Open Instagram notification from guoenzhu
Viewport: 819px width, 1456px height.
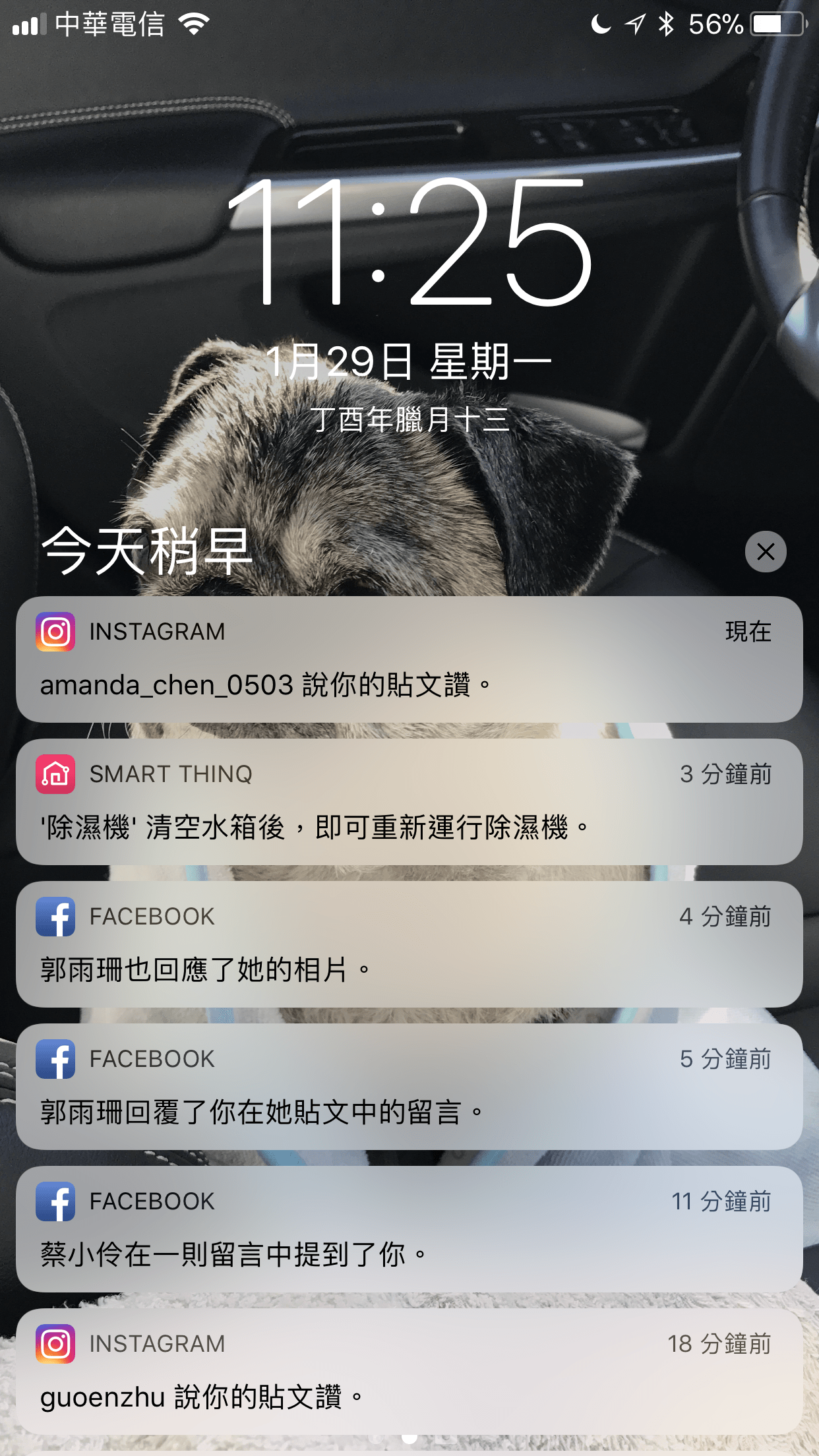[x=409, y=1372]
